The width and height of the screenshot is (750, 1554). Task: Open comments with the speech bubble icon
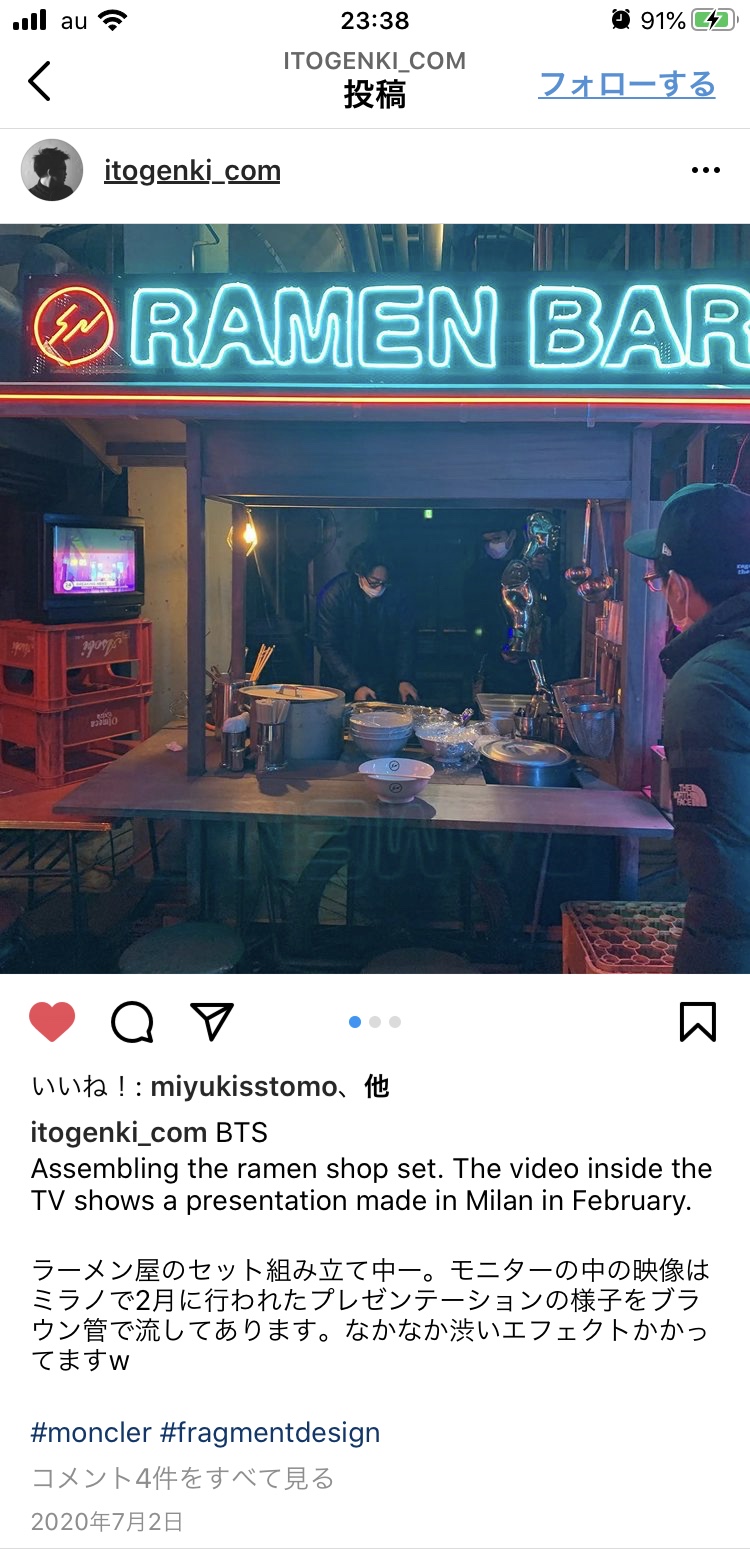(132, 1021)
